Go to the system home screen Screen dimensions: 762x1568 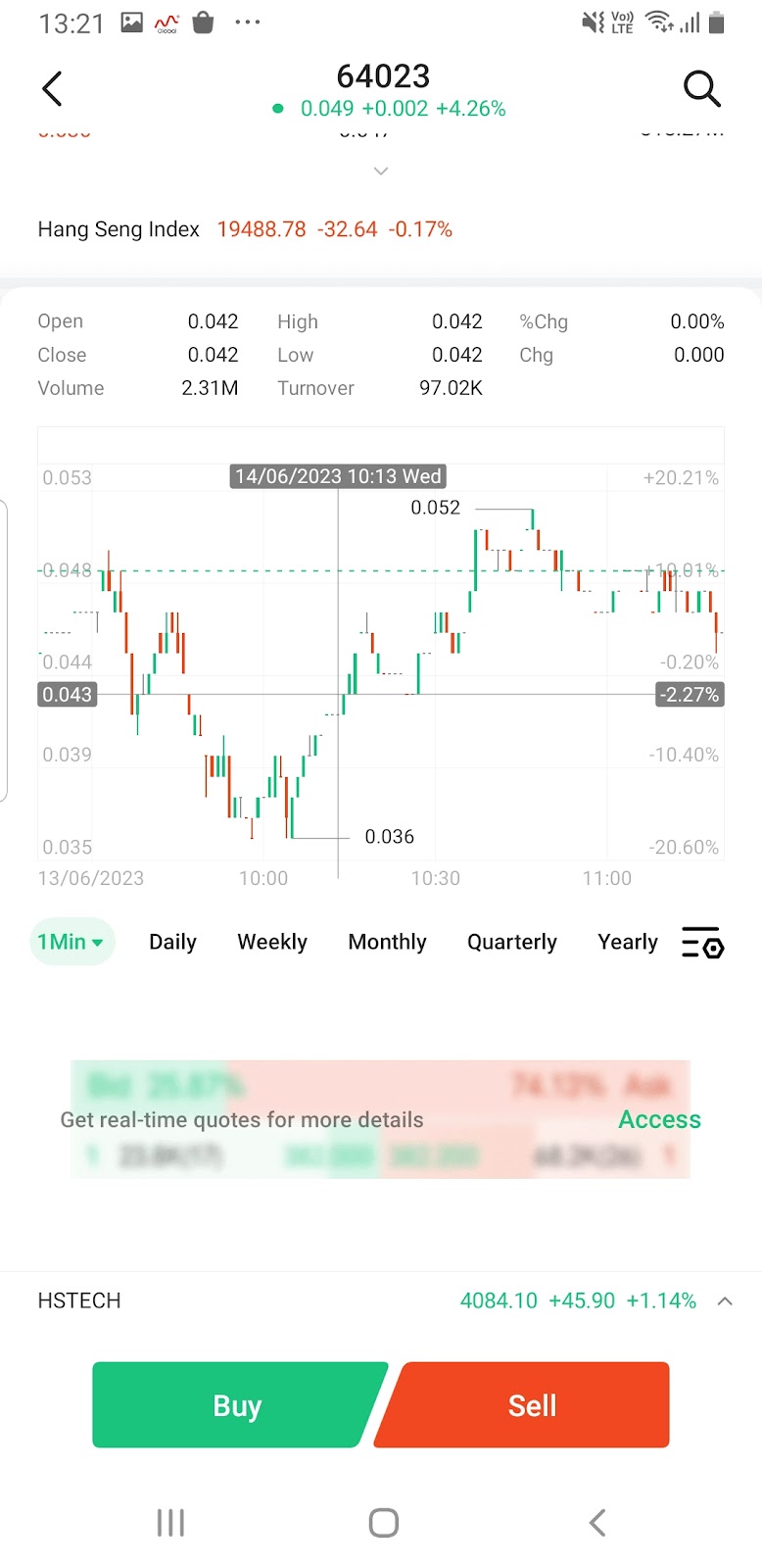[383, 1522]
